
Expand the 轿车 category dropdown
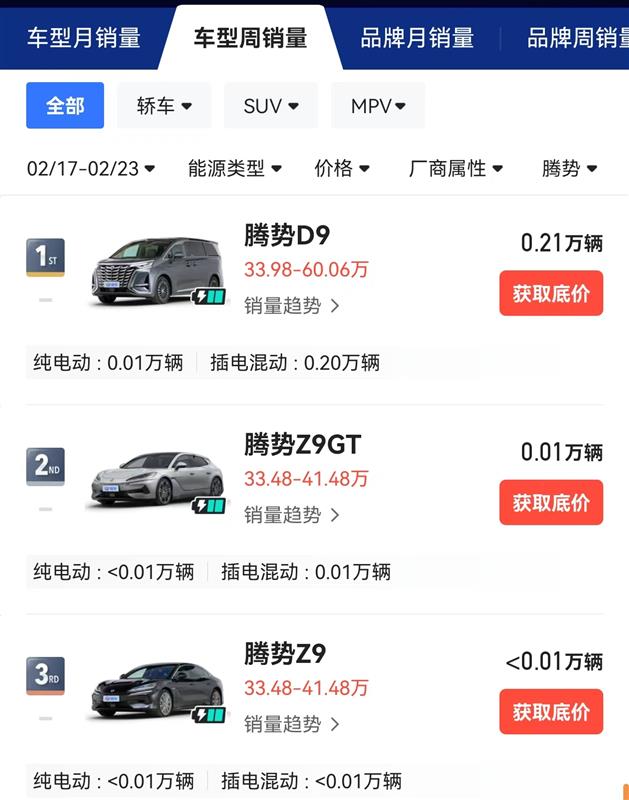click(x=164, y=106)
